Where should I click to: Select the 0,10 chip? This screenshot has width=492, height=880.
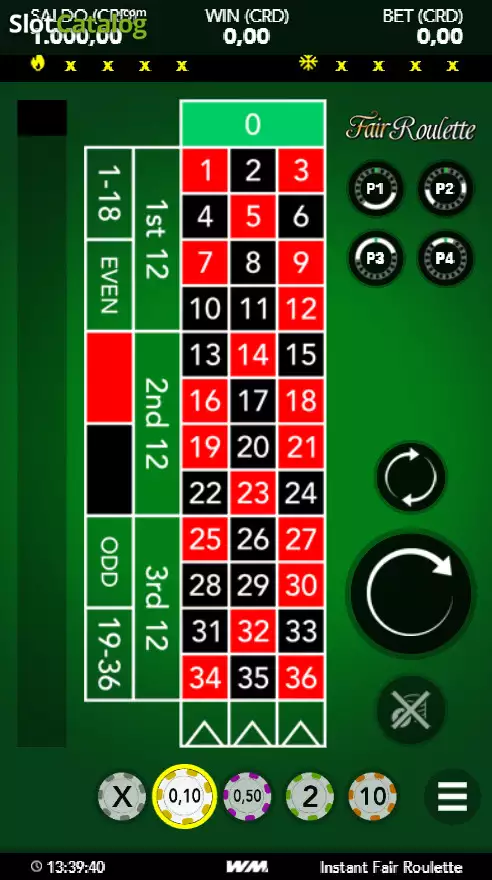click(185, 796)
